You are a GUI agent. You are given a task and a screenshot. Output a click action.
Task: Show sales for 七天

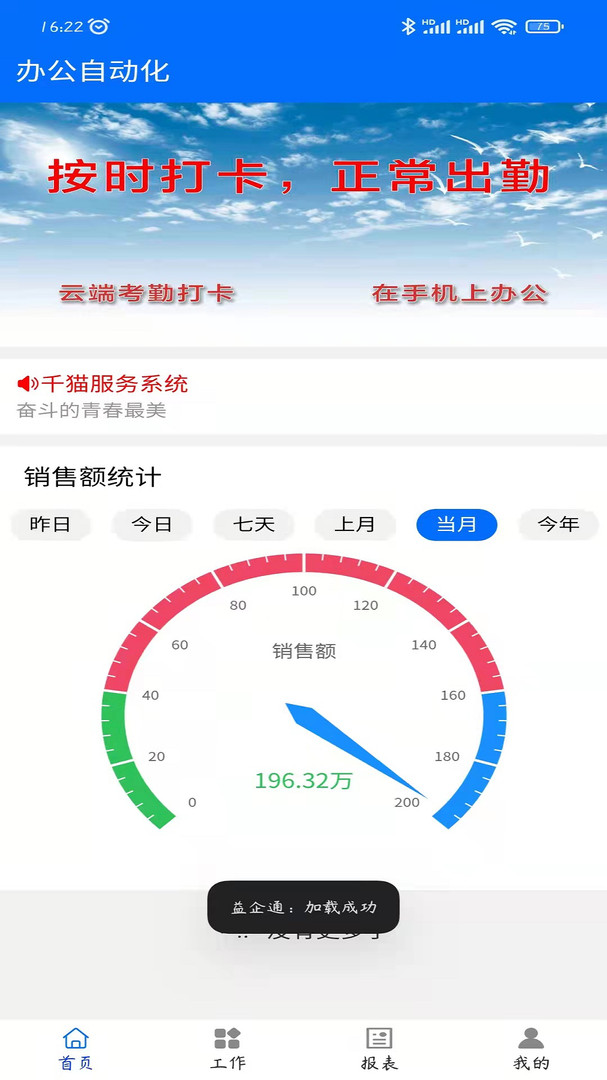(254, 525)
